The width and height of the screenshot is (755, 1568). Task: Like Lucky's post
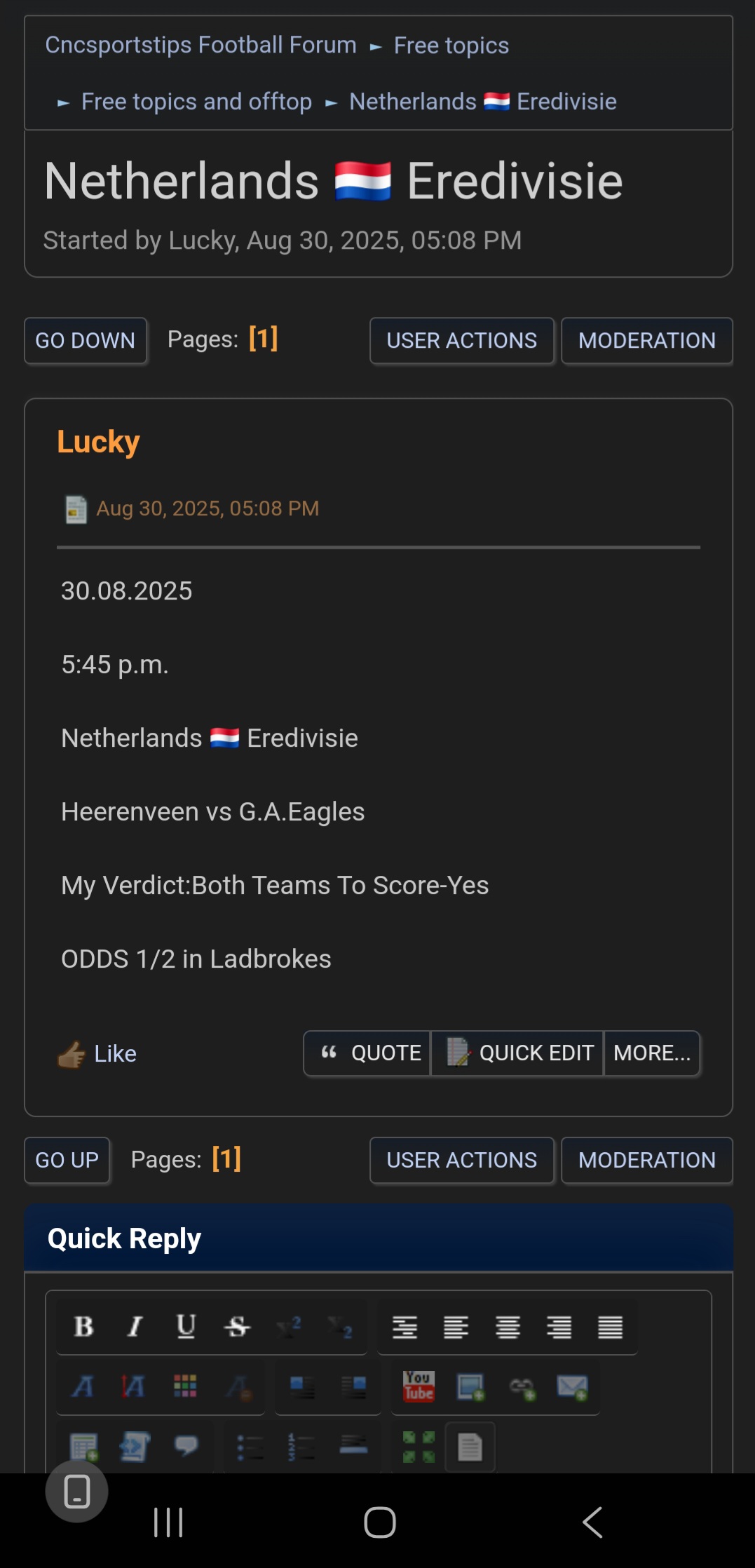[98, 1053]
